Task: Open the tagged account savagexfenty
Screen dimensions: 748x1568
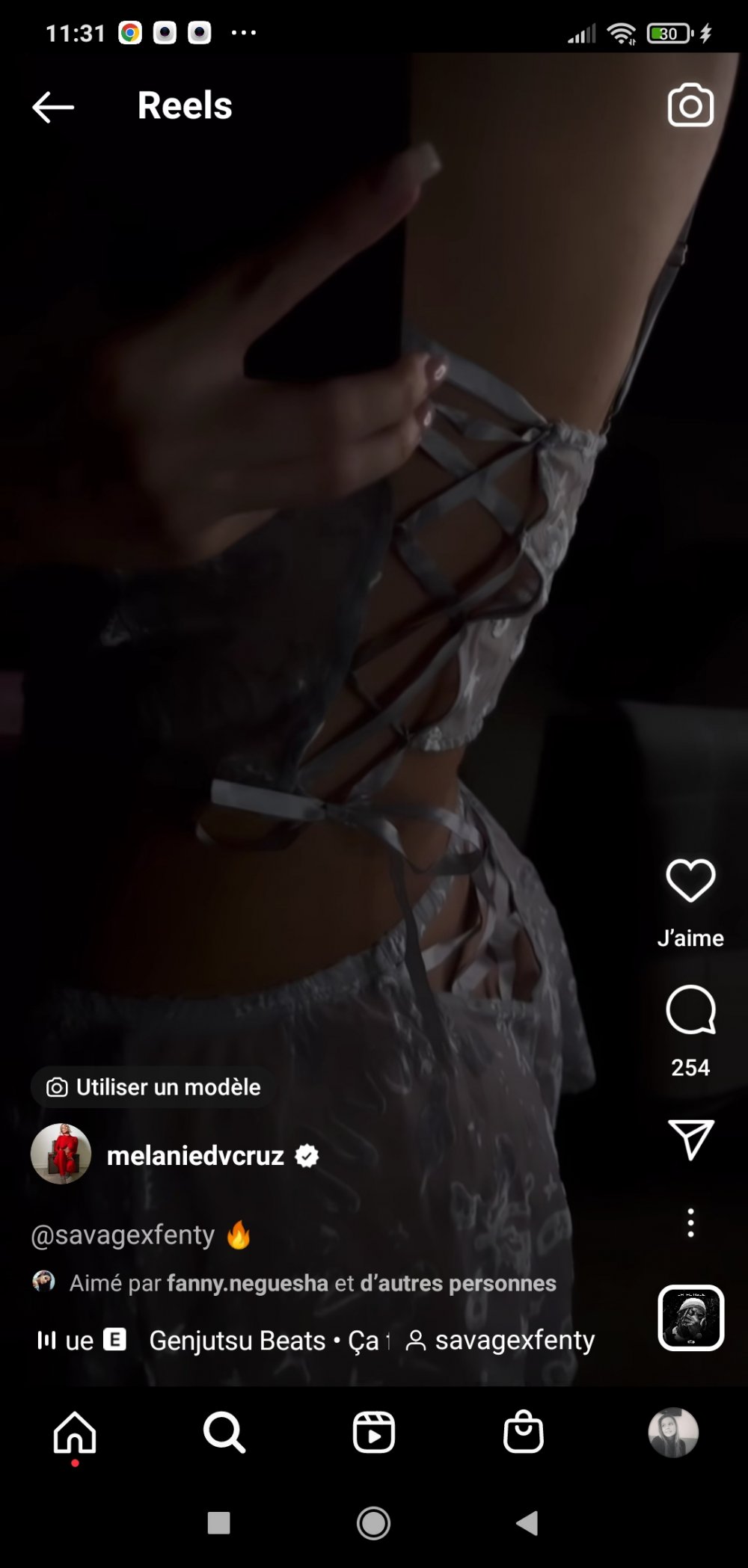Action: (x=501, y=1341)
